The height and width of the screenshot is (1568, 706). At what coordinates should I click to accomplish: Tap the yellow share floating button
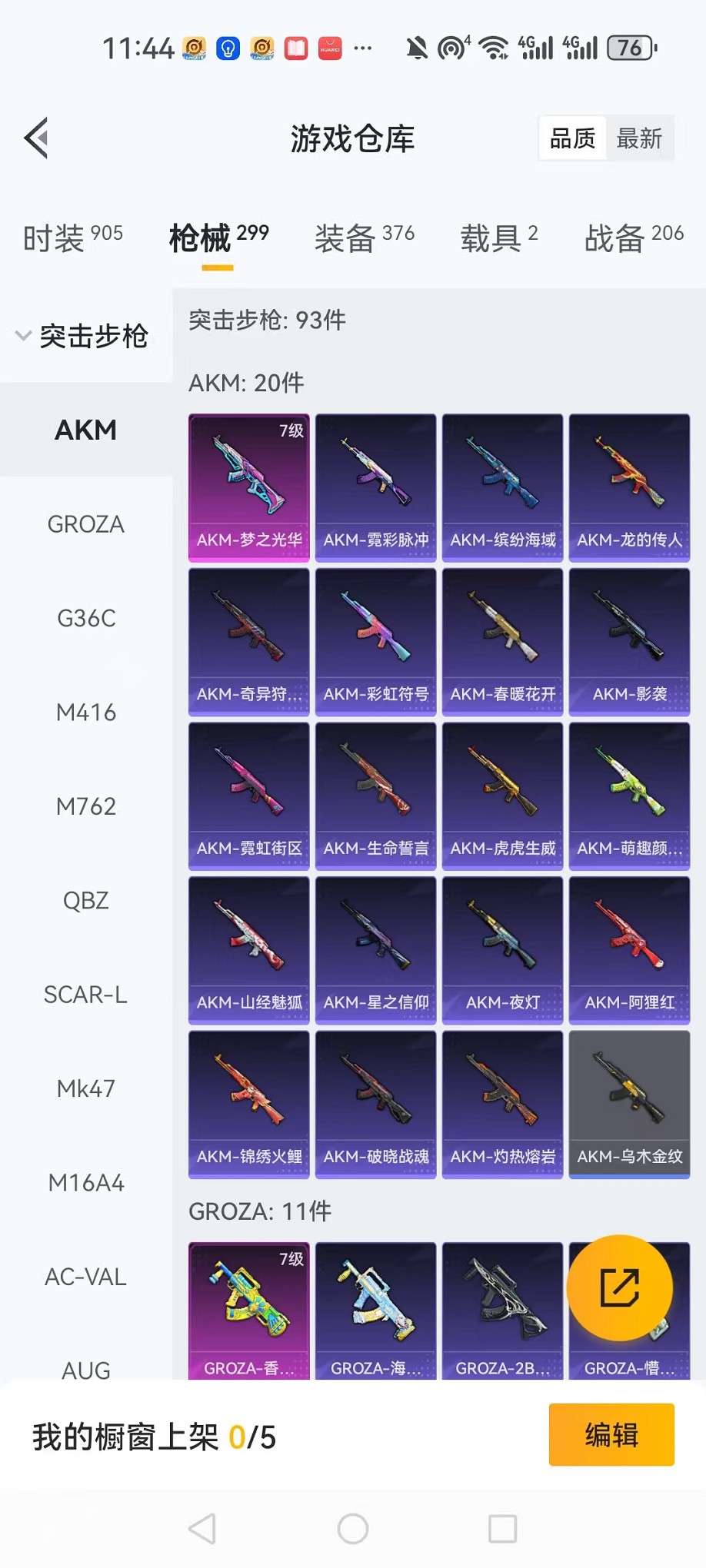[619, 1288]
